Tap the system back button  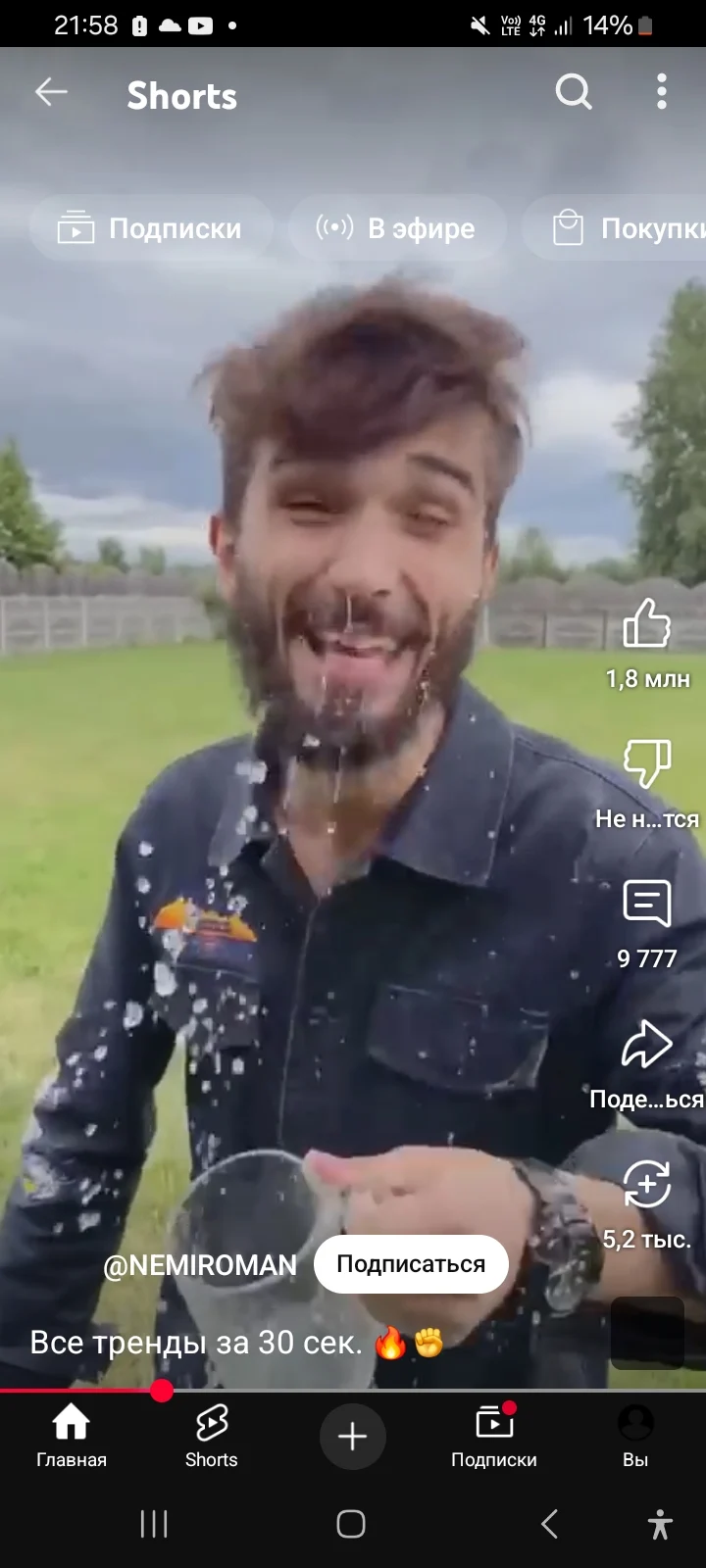click(549, 1524)
